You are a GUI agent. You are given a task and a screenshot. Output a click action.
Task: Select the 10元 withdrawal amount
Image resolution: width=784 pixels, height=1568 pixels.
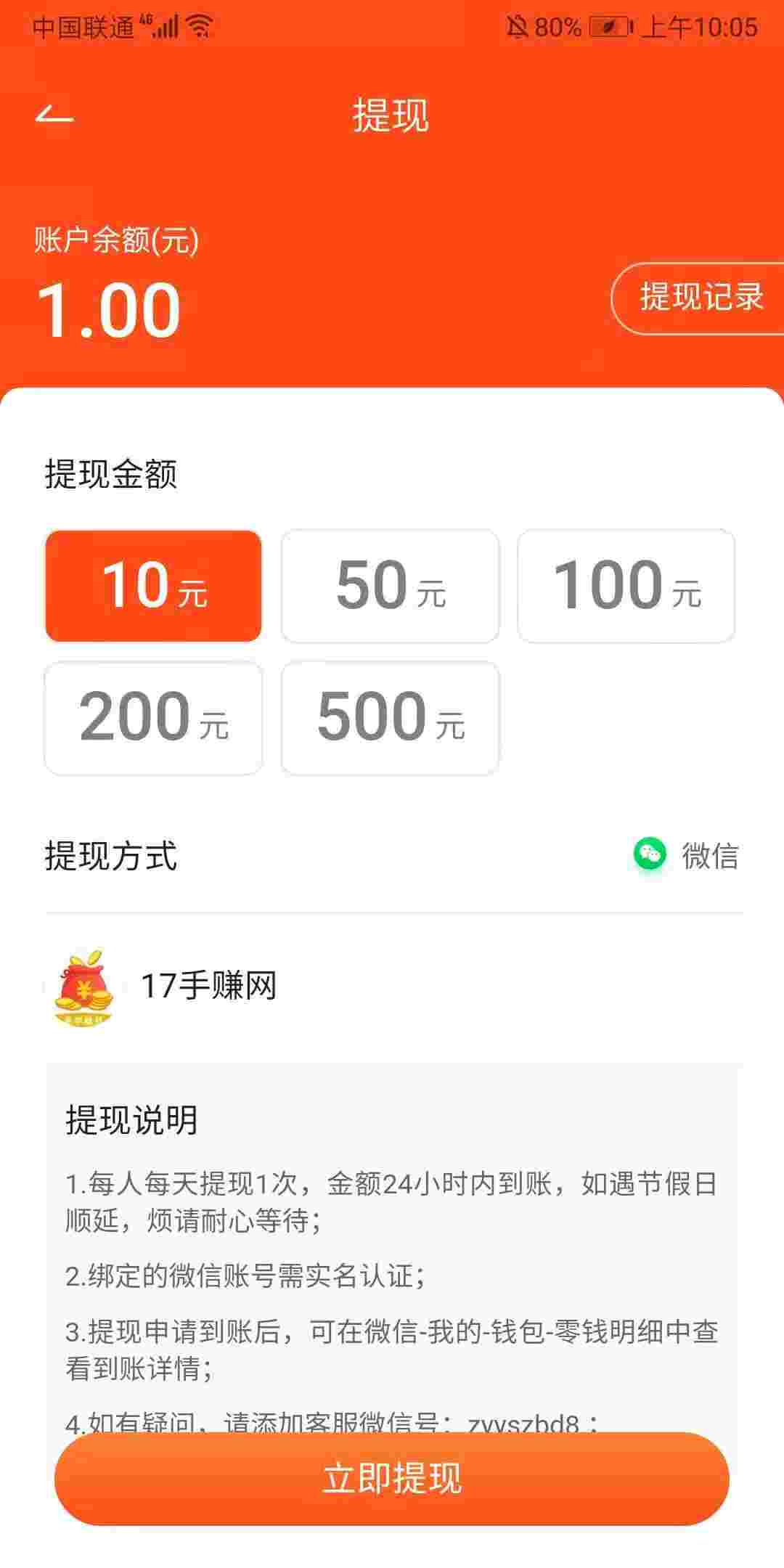[x=153, y=586]
